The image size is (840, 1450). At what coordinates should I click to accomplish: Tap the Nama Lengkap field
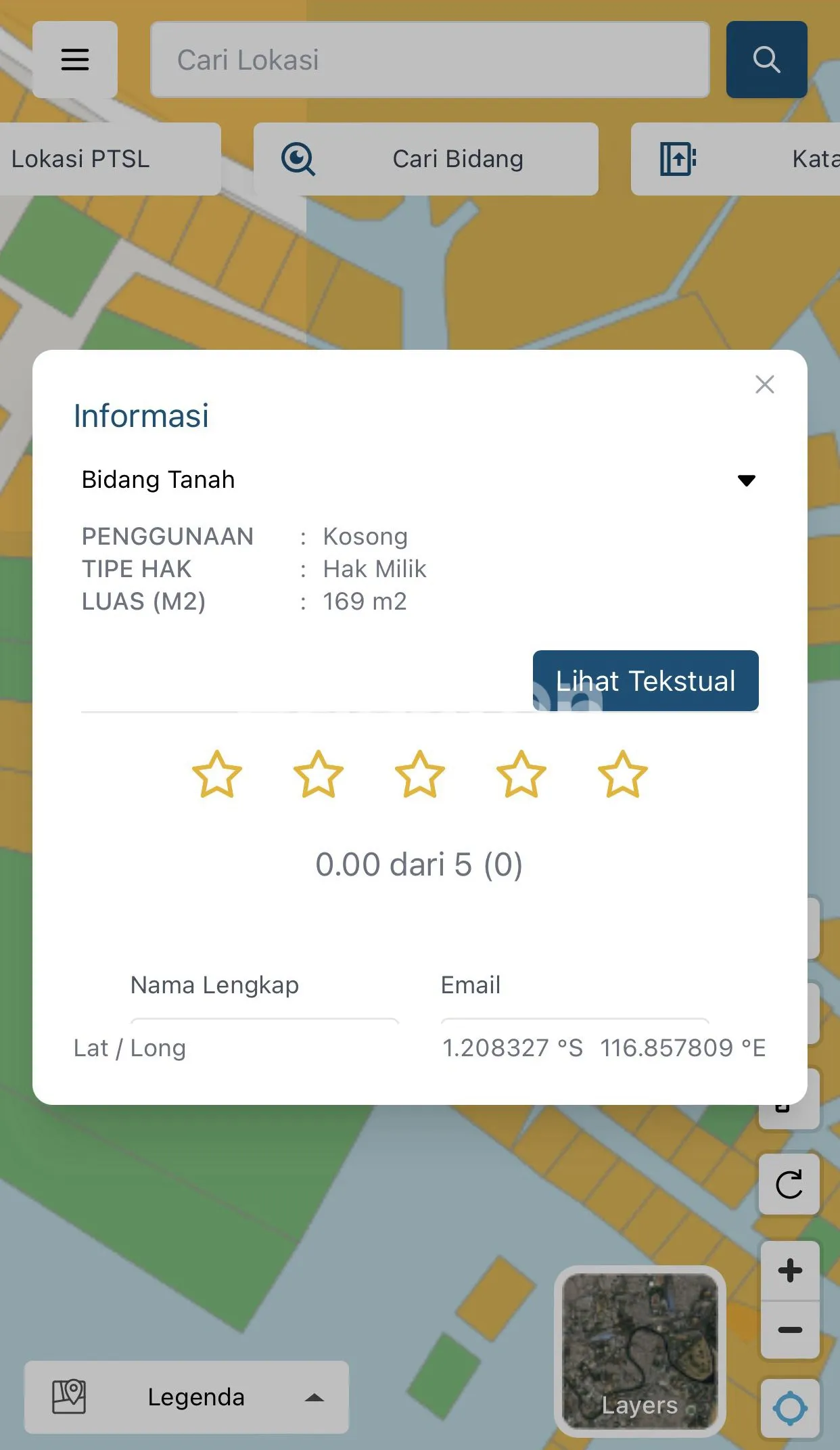[x=264, y=1020]
